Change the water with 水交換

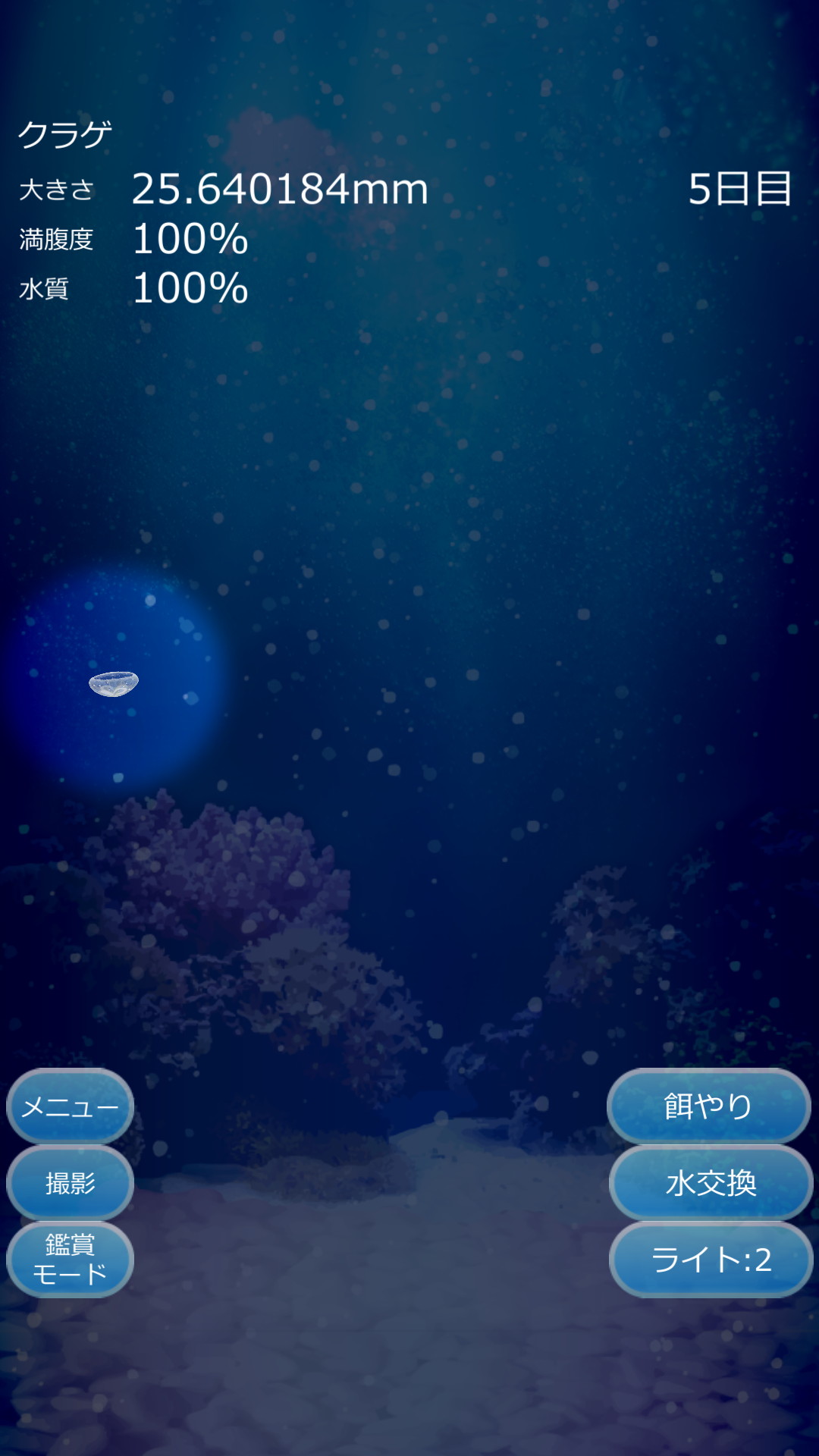pyautogui.click(x=711, y=1183)
